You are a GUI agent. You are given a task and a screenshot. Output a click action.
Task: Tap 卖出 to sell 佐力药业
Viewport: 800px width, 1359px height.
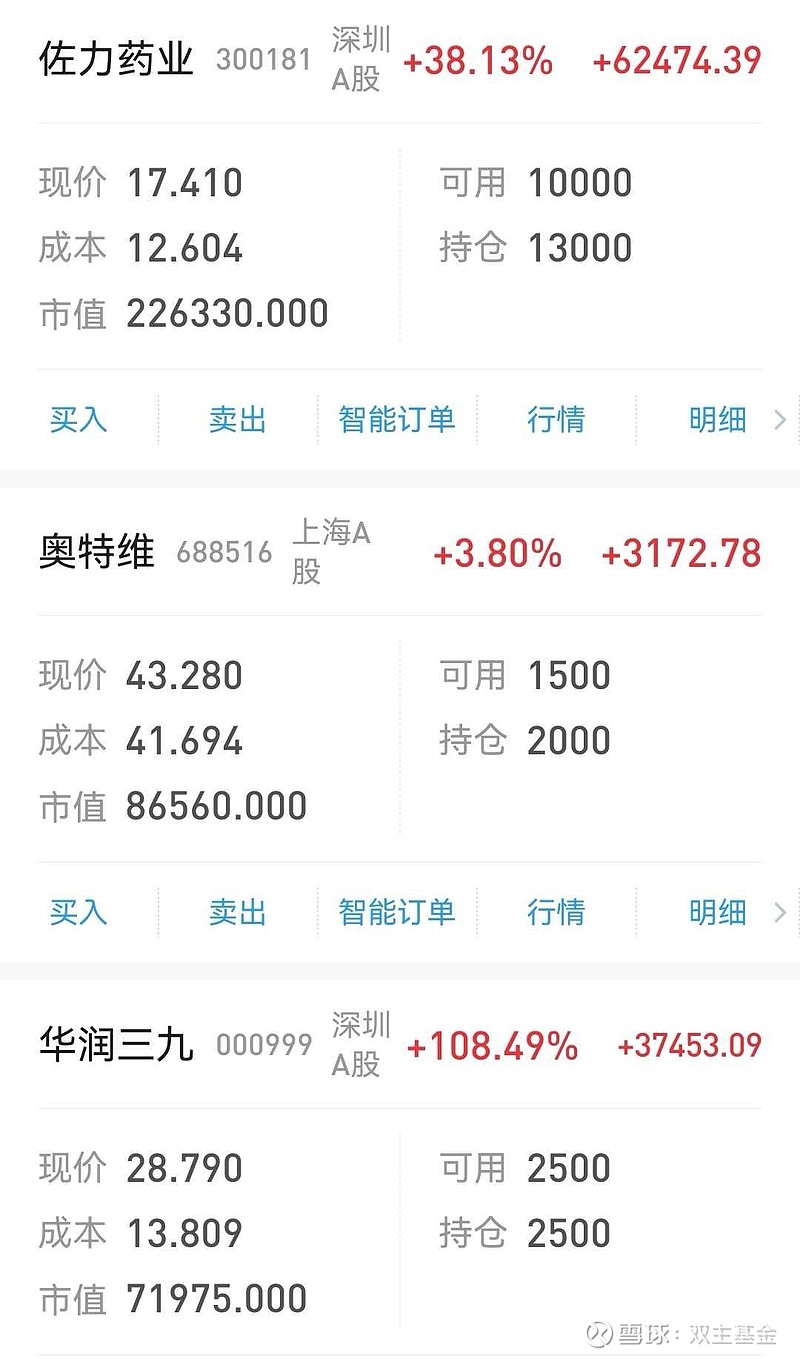click(237, 420)
